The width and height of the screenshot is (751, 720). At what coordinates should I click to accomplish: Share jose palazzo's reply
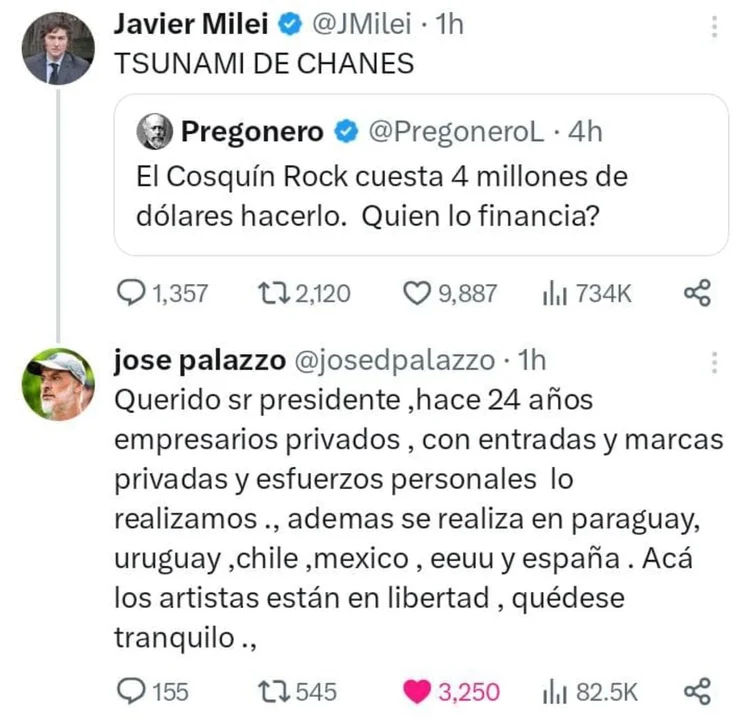coord(696,691)
